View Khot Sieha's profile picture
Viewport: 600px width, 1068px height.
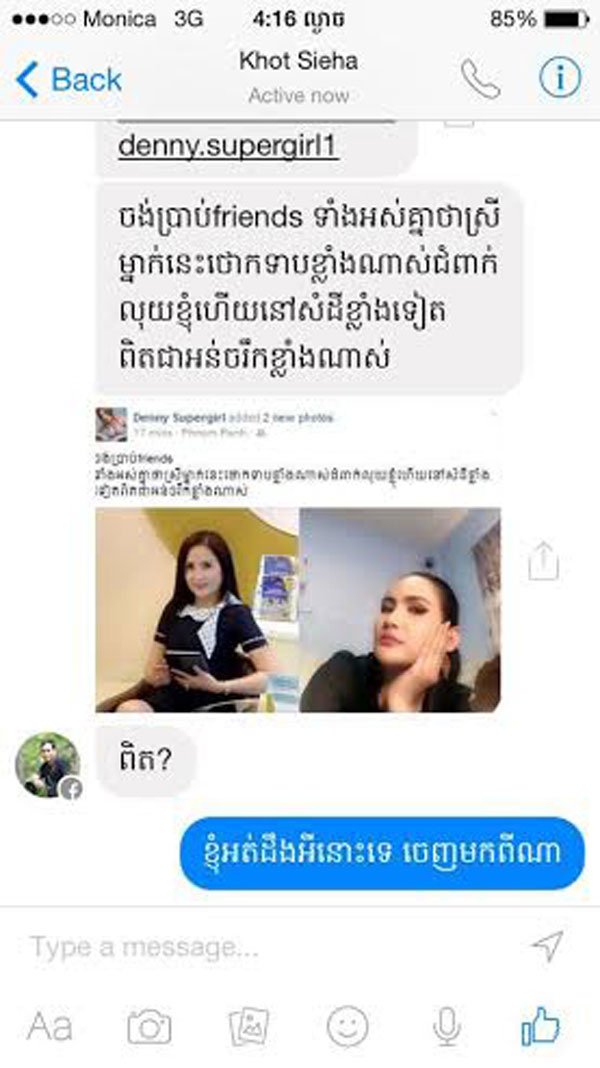48,765
